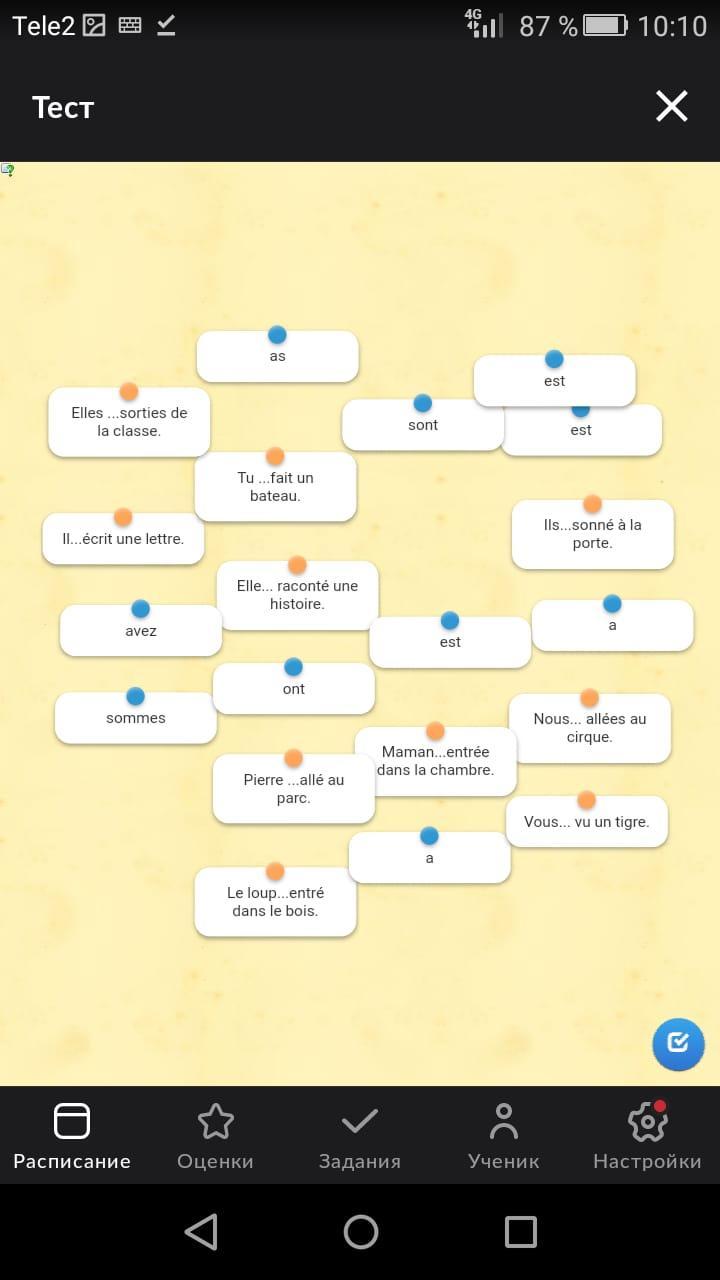Check answers with the blue checkmark button
Viewport: 720px width, 1280px height.
678,1044
